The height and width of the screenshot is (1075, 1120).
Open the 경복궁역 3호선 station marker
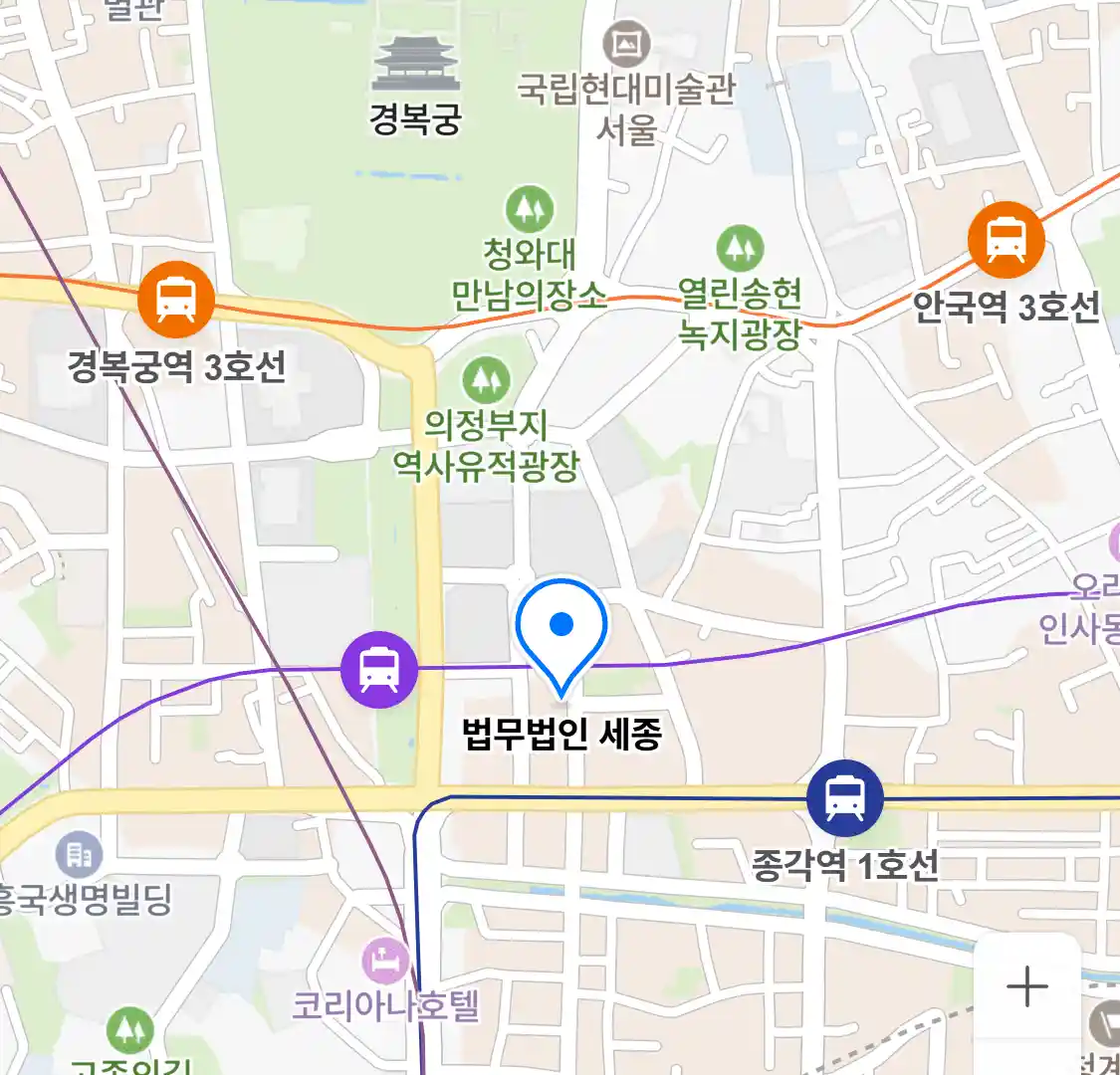pyautogui.click(x=176, y=298)
